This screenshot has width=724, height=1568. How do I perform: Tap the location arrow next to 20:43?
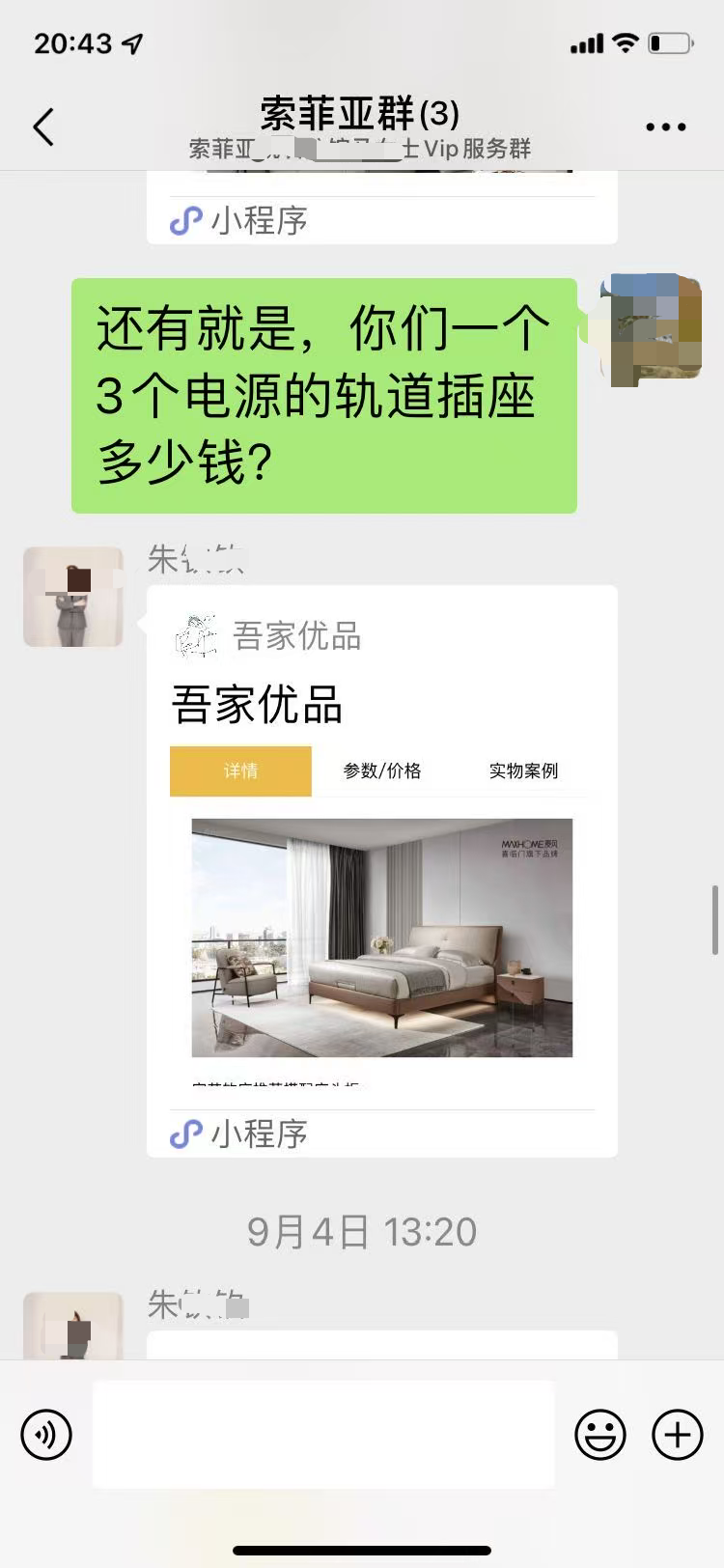(x=130, y=42)
